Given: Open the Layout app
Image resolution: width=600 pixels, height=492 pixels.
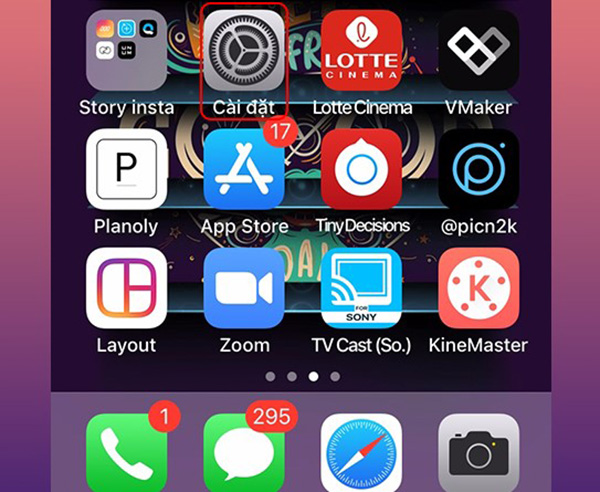Looking at the screenshot, I should 127,288.
